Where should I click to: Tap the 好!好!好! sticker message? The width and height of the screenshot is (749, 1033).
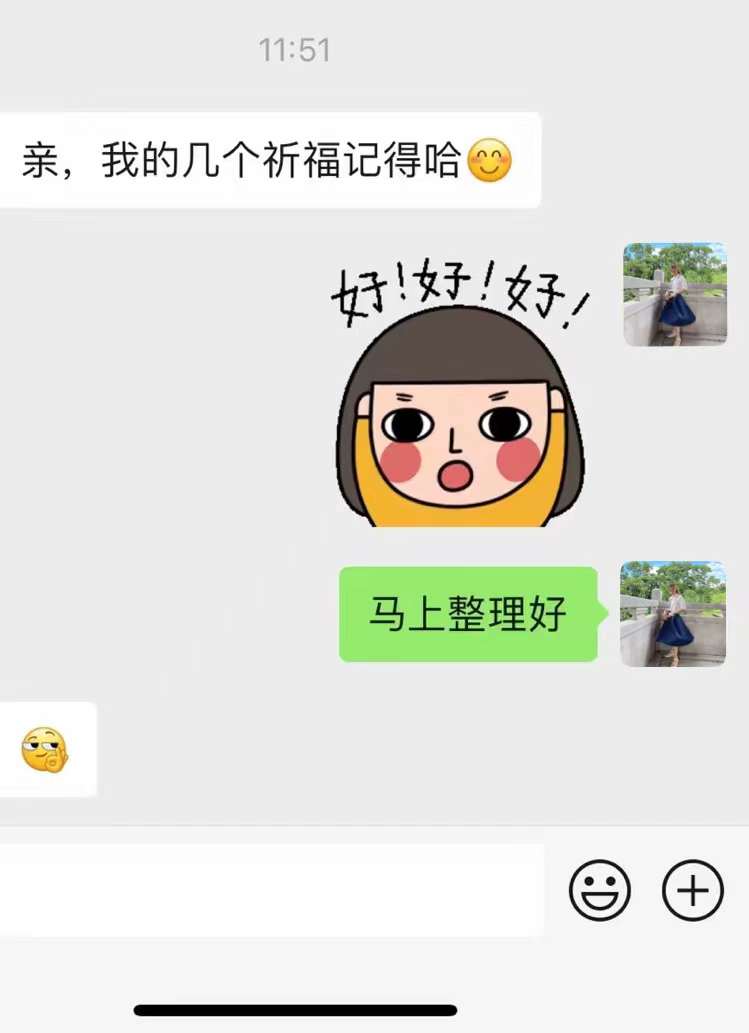pos(460,395)
